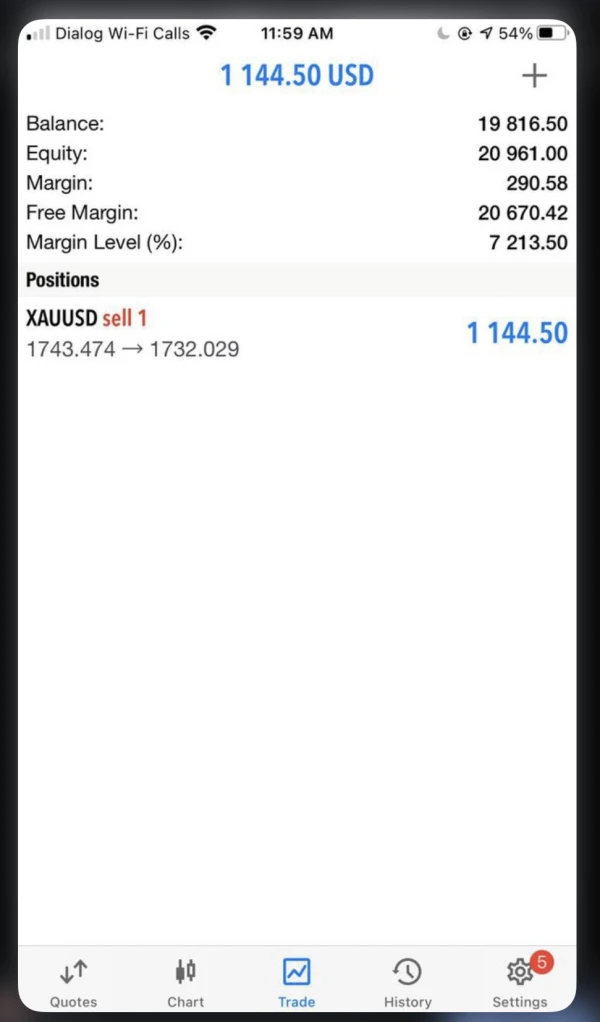This screenshot has width=600, height=1022.
Task: Go to the Chart tab
Action: click(185, 982)
